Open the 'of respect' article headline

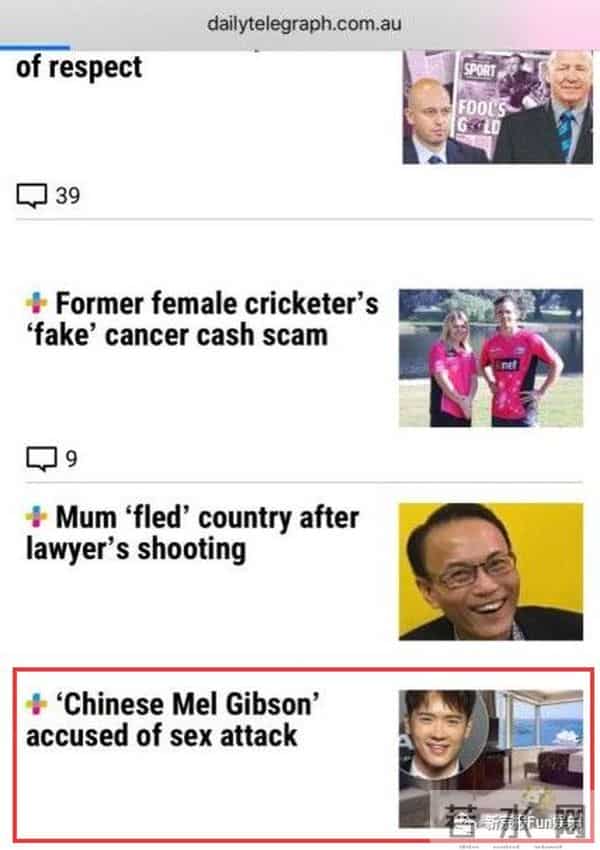point(80,69)
